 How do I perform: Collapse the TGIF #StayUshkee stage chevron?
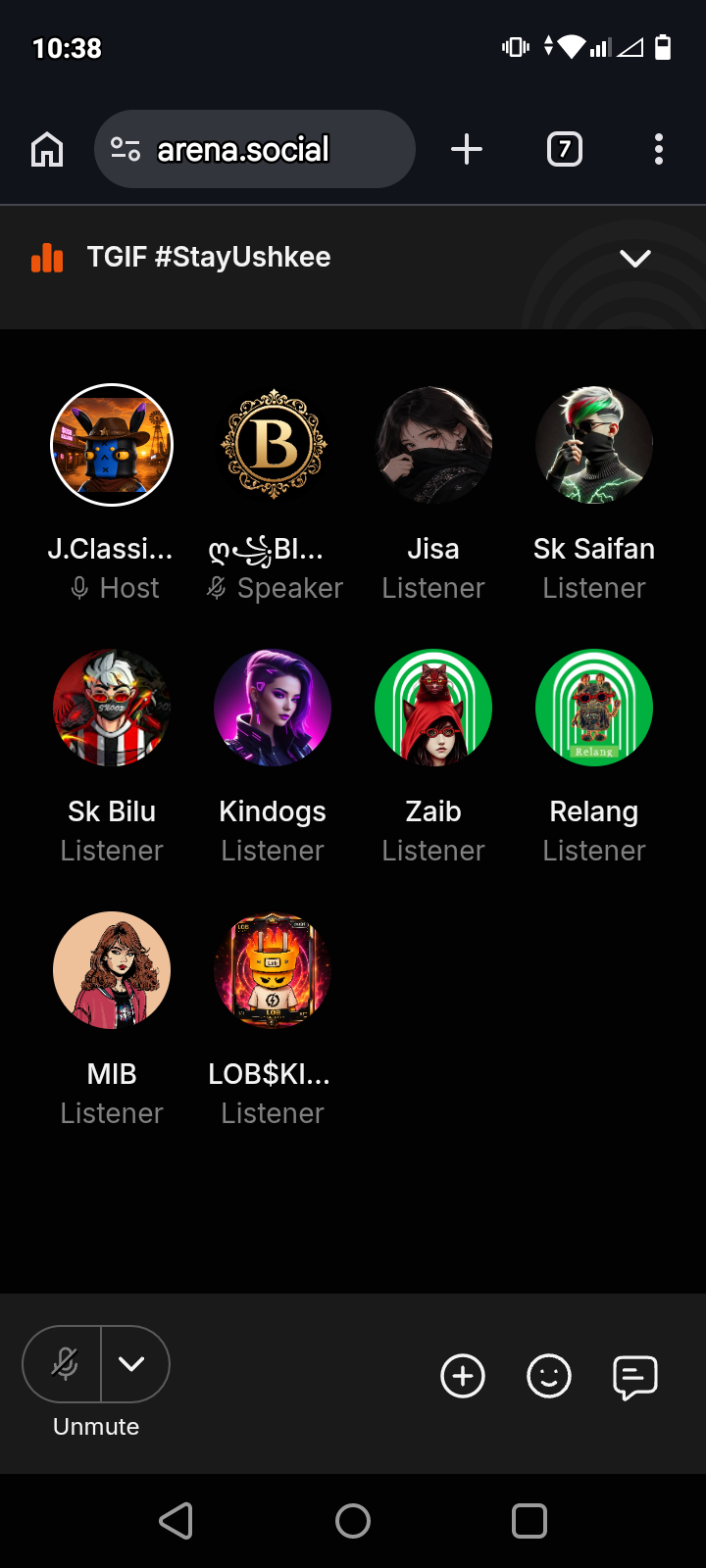[635, 258]
